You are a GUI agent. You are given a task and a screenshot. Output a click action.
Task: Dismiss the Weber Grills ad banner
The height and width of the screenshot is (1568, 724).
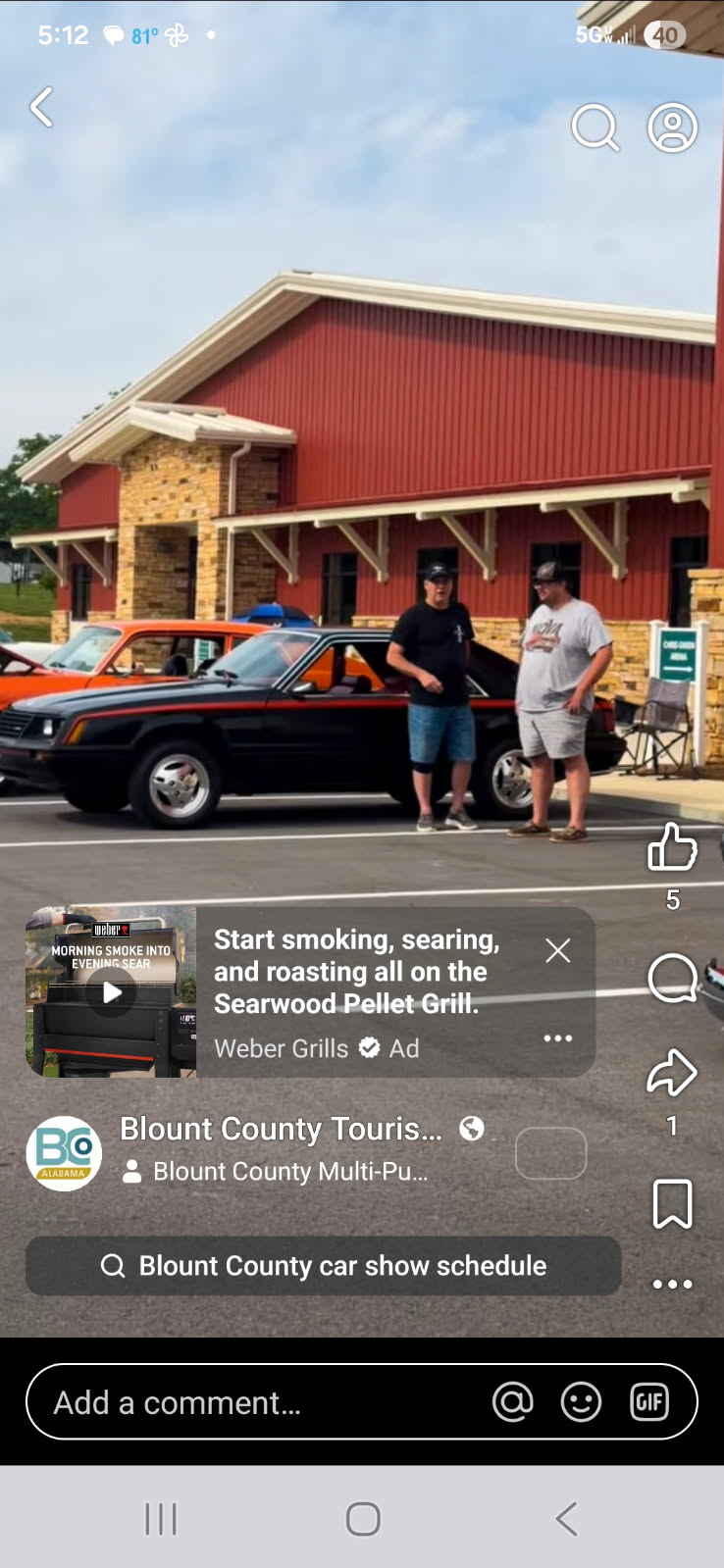click(558, 950)
